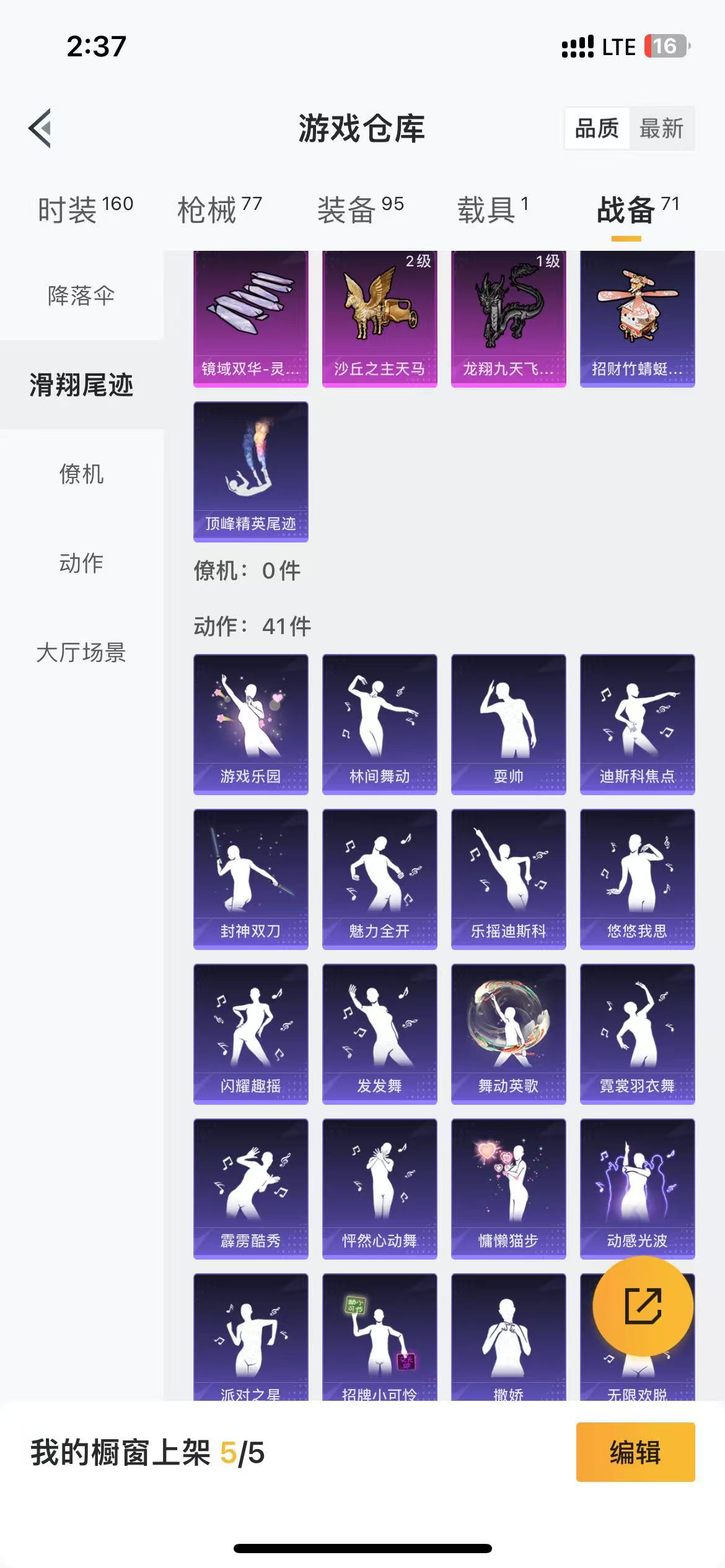The width and height of the screenshot is (725, 1568).
Task: Open the 游戏乐园 action
Action: (x=251, y=725)
